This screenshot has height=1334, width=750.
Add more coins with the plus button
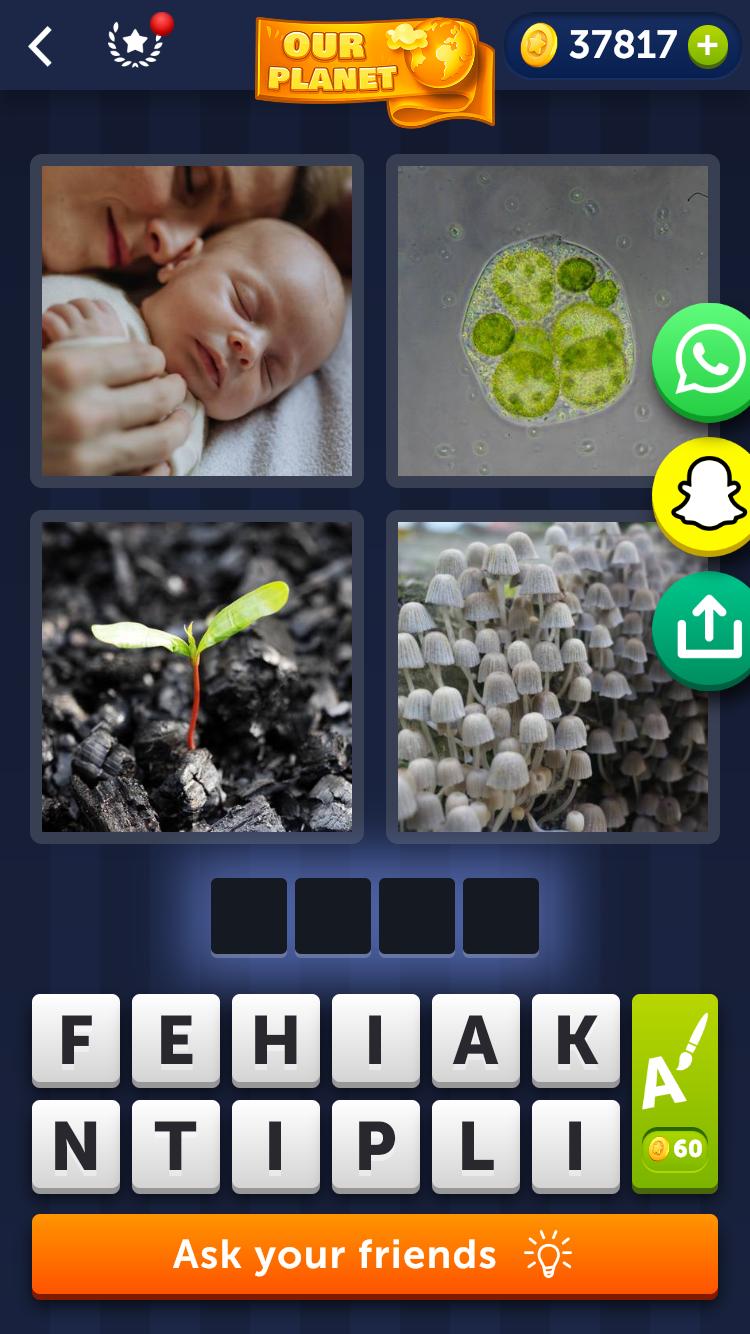pyautogui.click(x=707, y=46)
